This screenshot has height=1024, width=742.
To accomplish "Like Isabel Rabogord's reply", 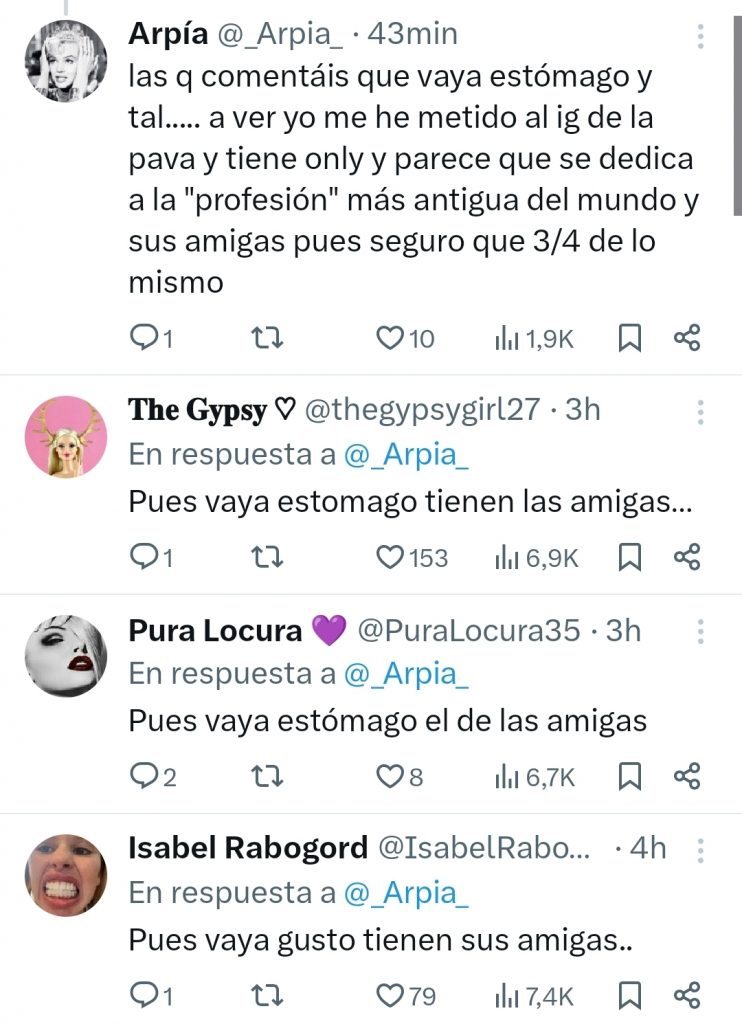I will (x=389, y=994).
